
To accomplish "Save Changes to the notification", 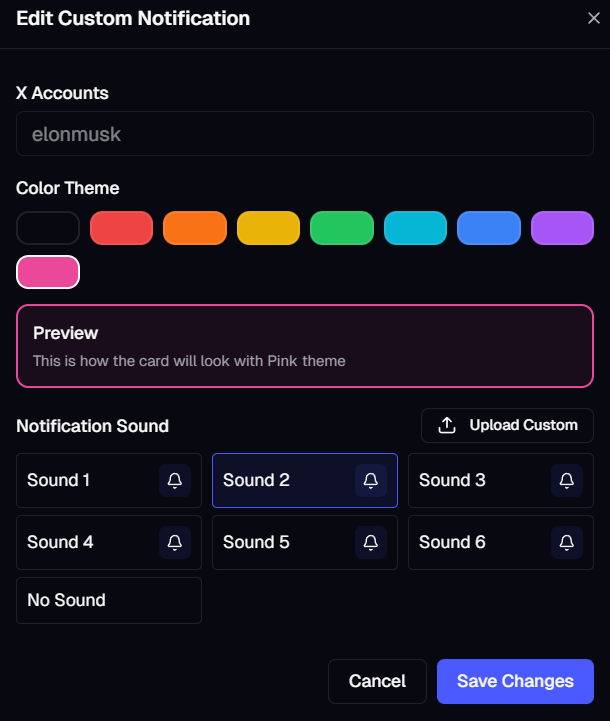I will click(x=515, y=681).
